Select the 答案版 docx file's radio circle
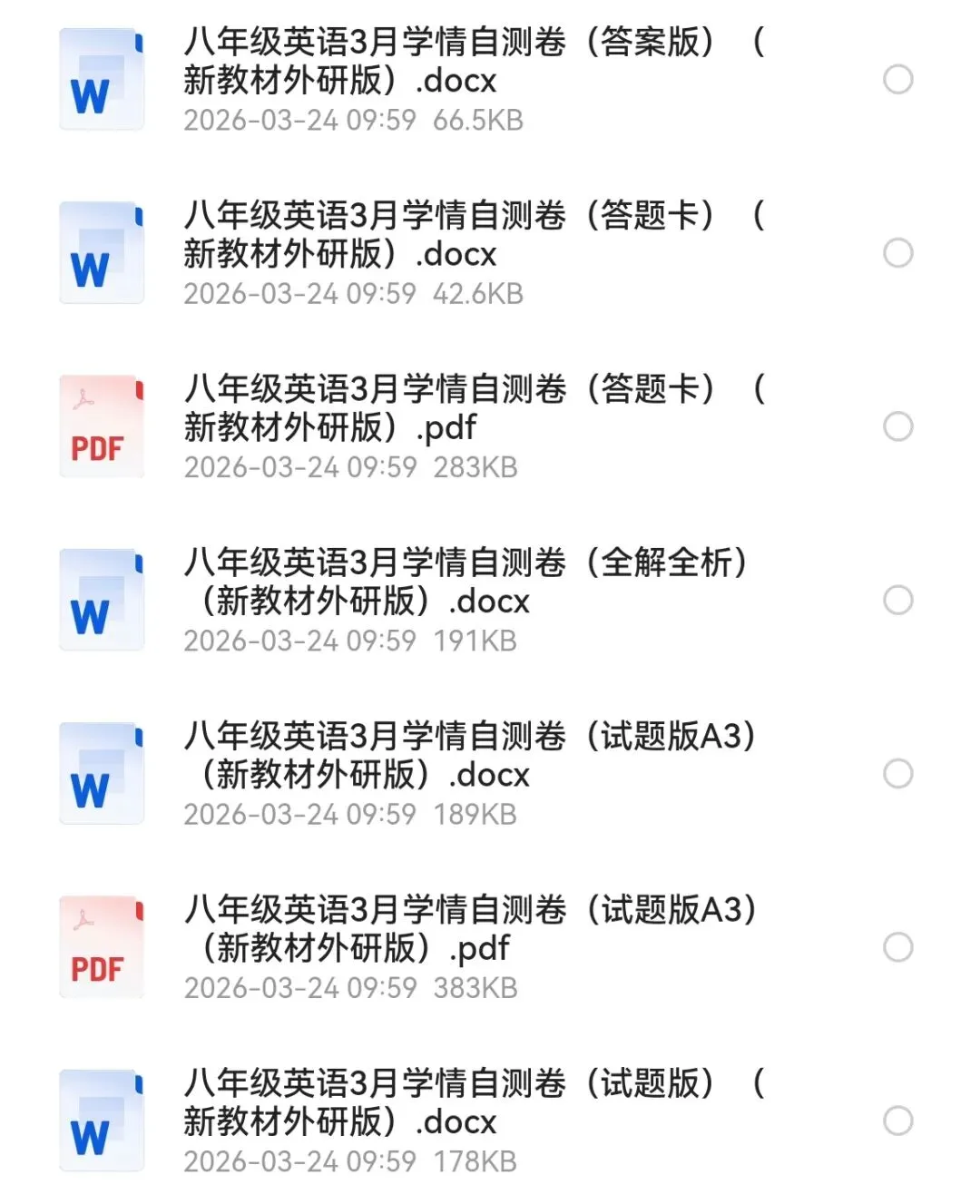Screen dimensions: 980x1204 pyautogui.click(x=898, y=79)
